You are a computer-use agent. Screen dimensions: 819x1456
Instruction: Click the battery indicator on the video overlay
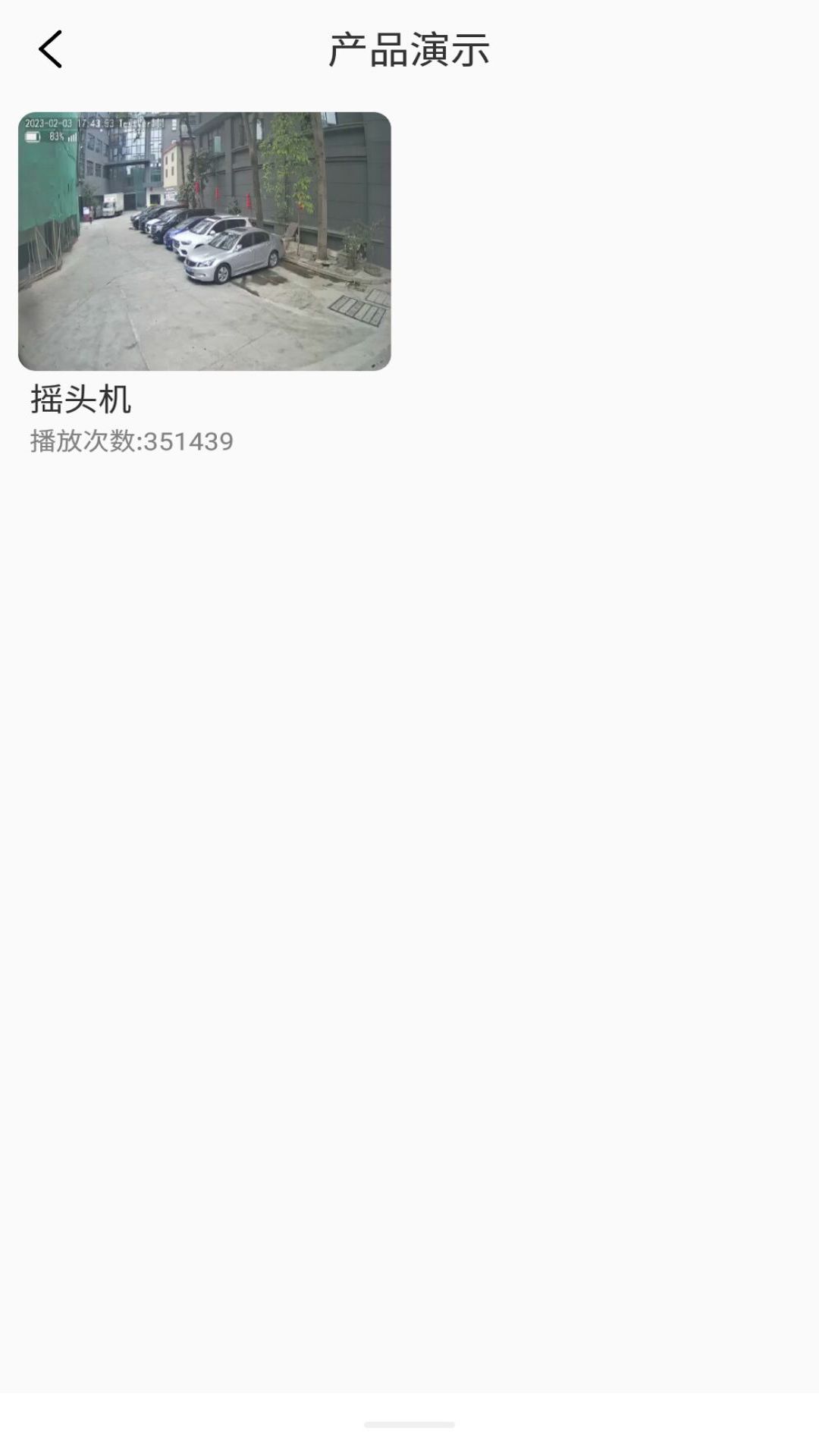pos(33,138)
